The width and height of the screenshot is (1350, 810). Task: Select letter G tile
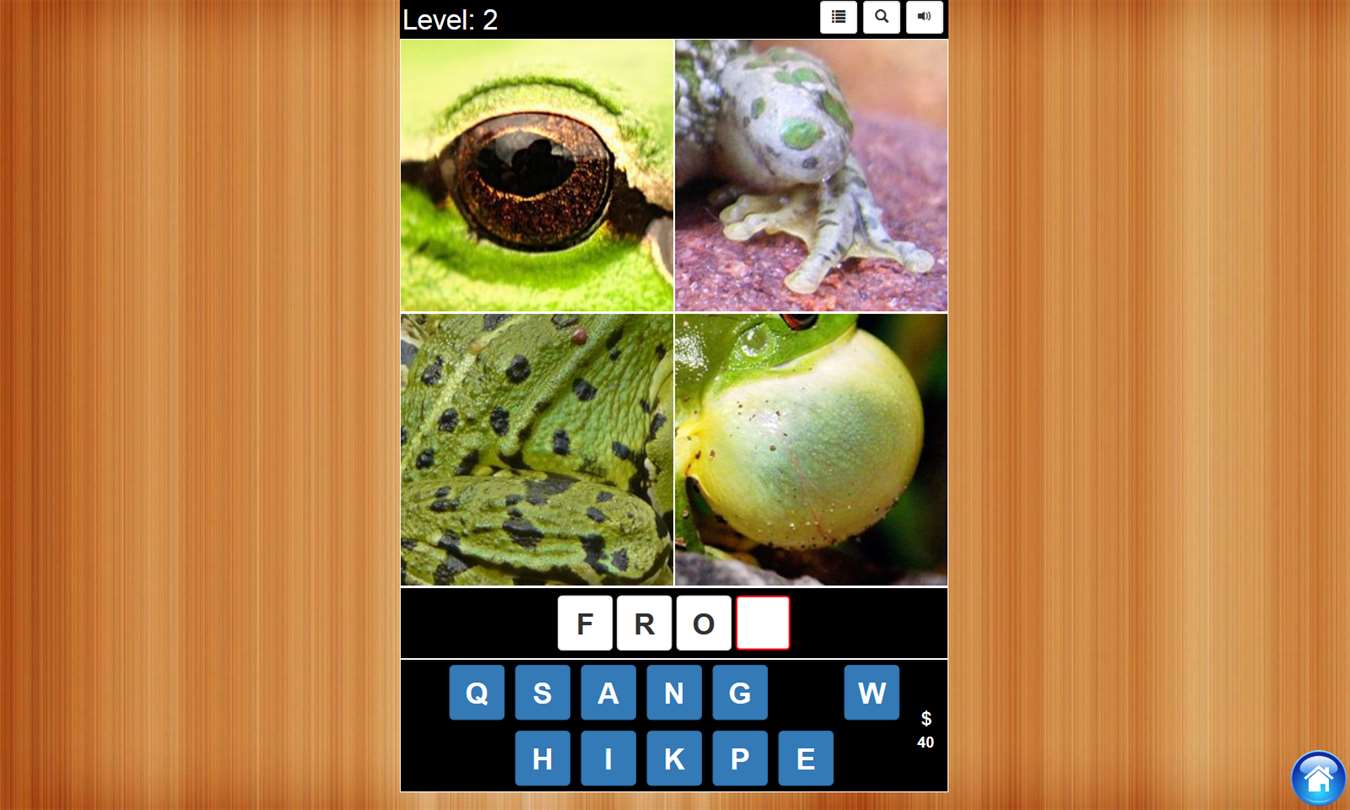pos(740,692)
